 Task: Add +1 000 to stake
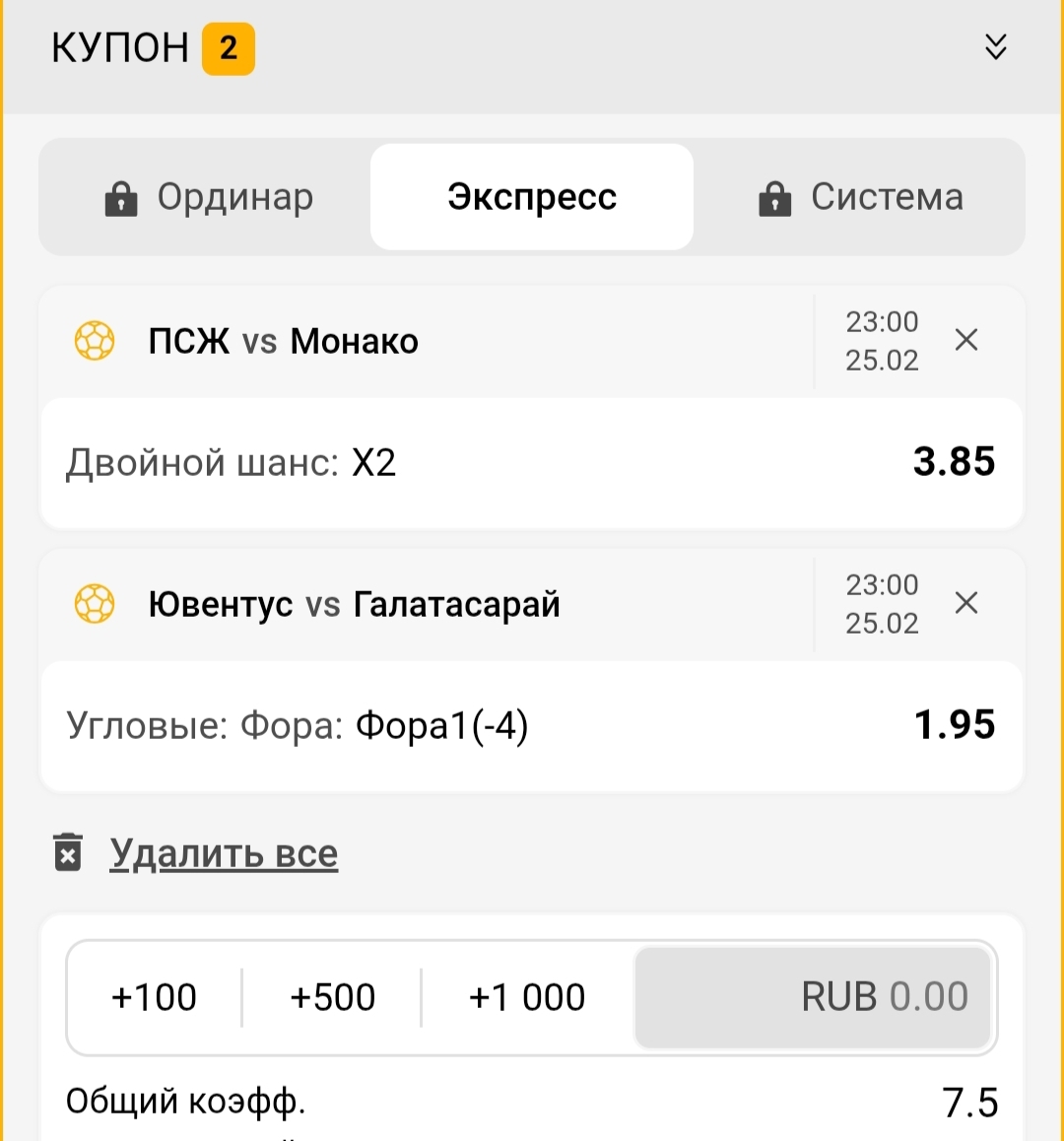(527, 997)
